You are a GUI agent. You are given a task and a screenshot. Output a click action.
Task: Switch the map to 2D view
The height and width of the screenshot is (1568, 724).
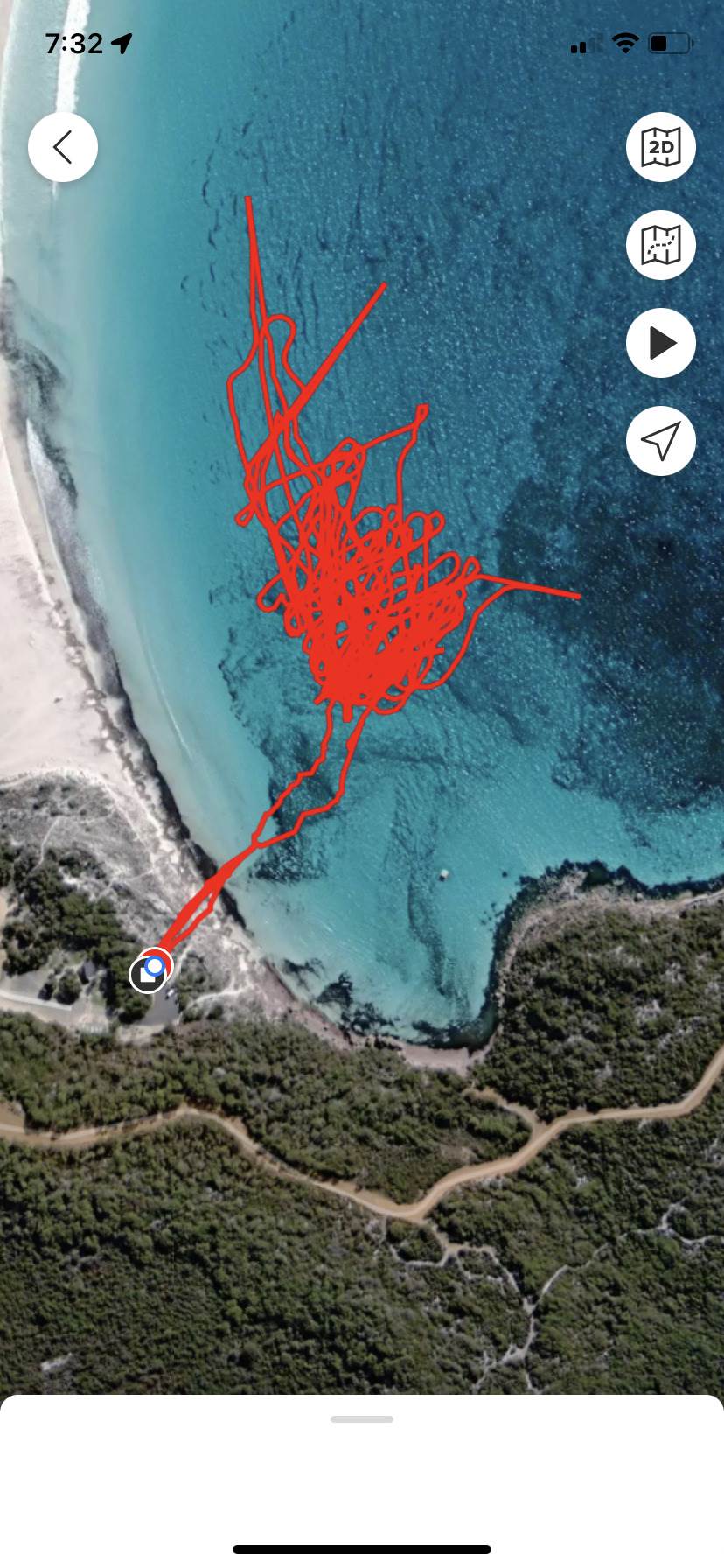click(x=660, y=147)
